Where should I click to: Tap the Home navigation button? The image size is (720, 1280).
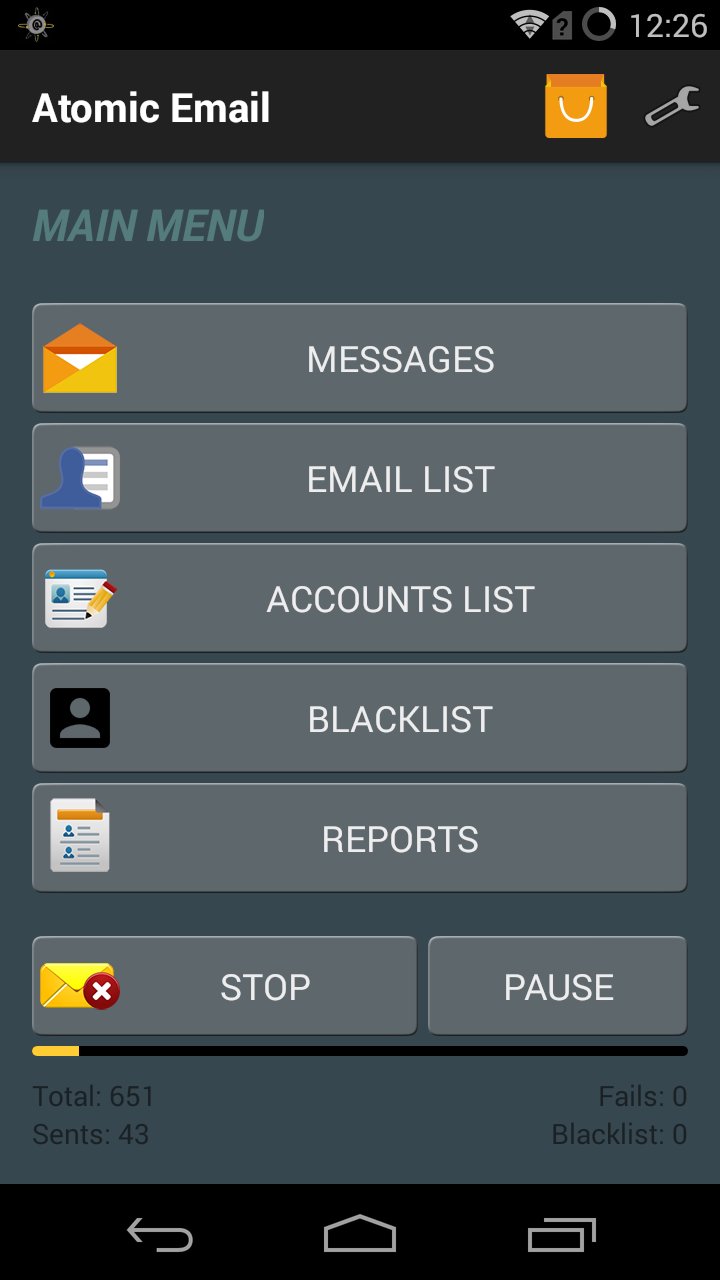point(360,1234)
